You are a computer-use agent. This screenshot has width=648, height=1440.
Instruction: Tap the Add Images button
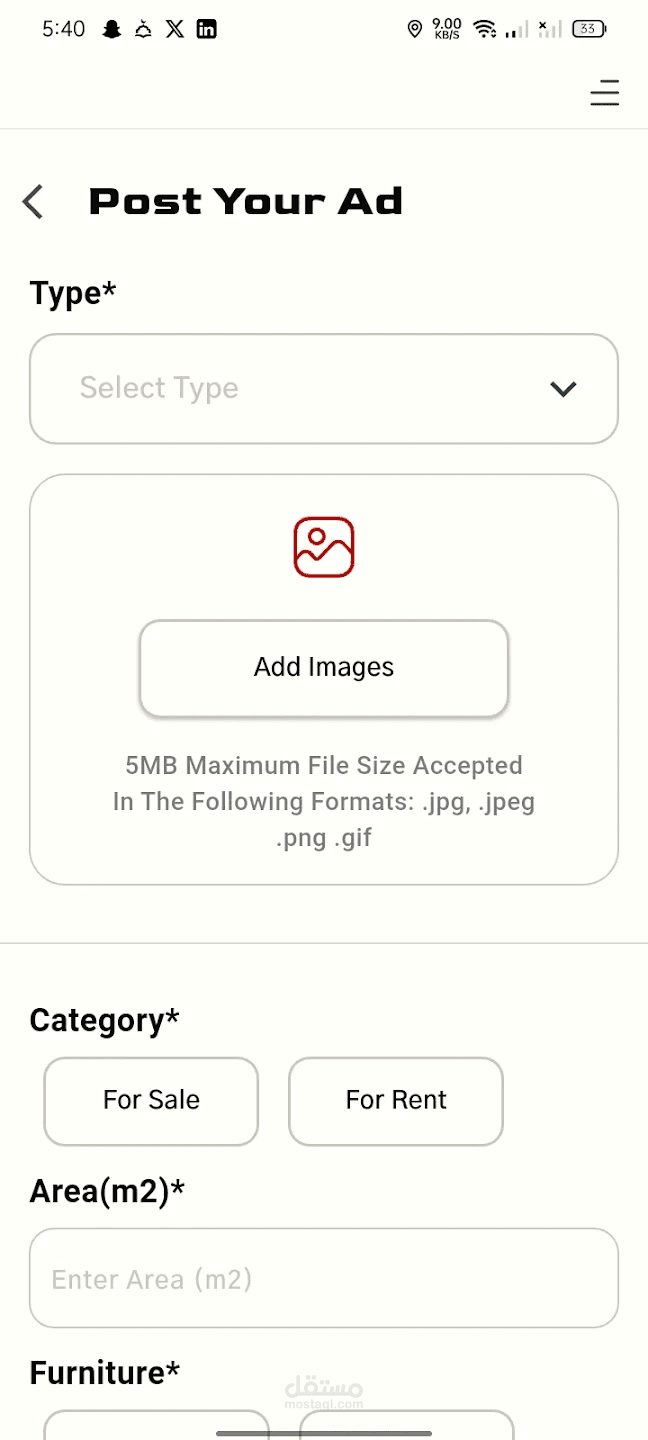[324, 668]
